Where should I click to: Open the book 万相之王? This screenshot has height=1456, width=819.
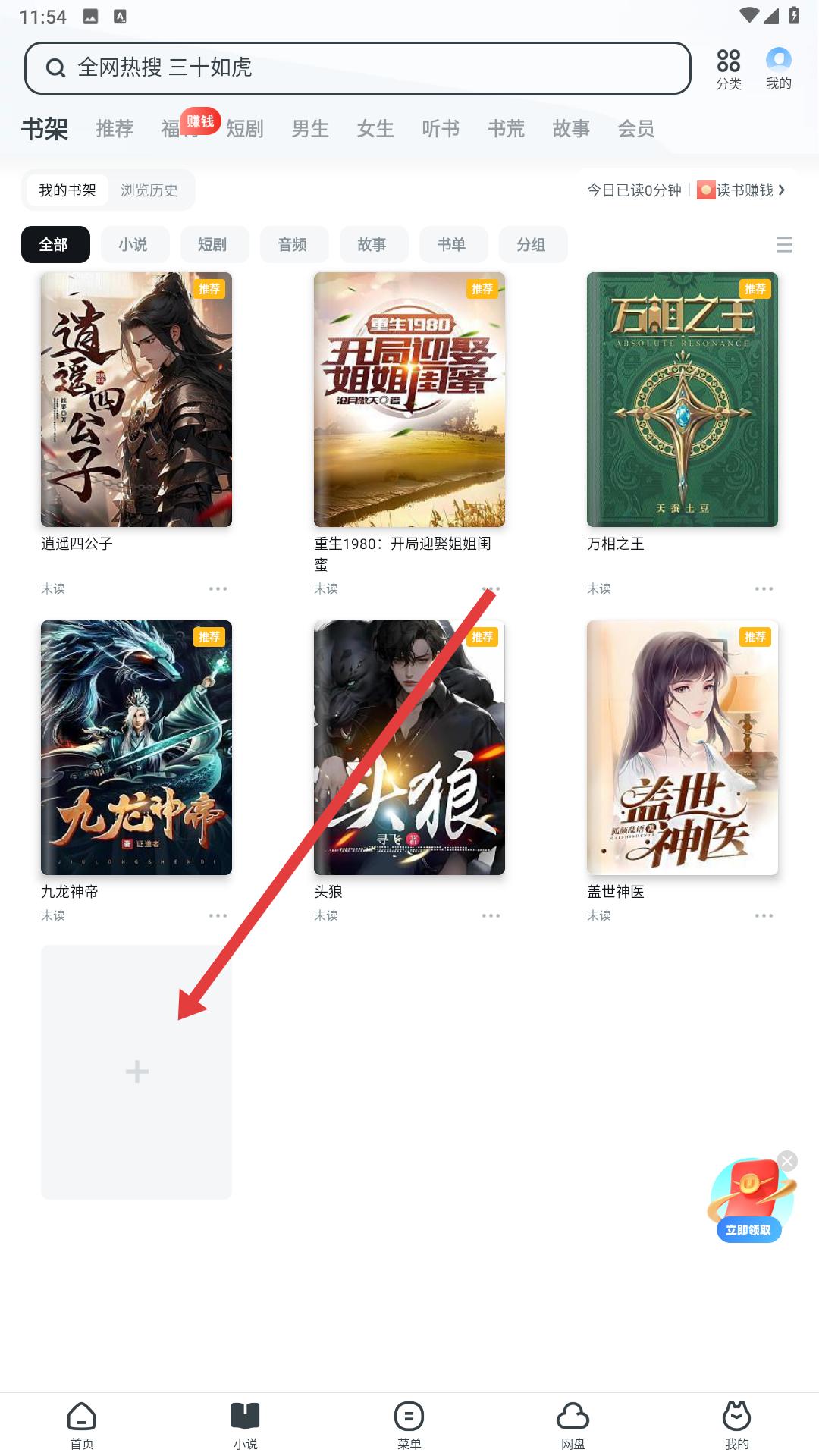pyautogui.click(x=682, y=400)
